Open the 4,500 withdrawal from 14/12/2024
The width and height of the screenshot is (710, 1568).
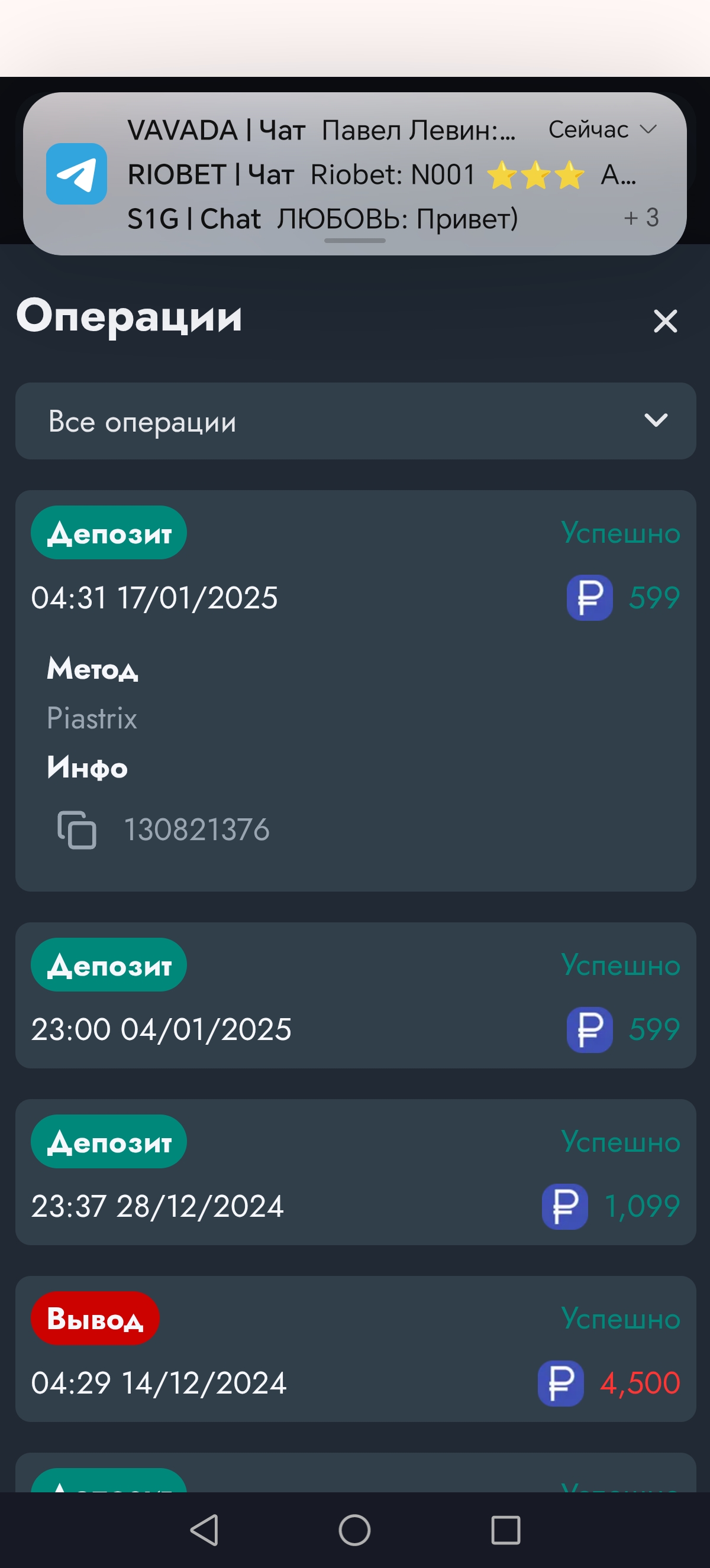(355, 1349)
